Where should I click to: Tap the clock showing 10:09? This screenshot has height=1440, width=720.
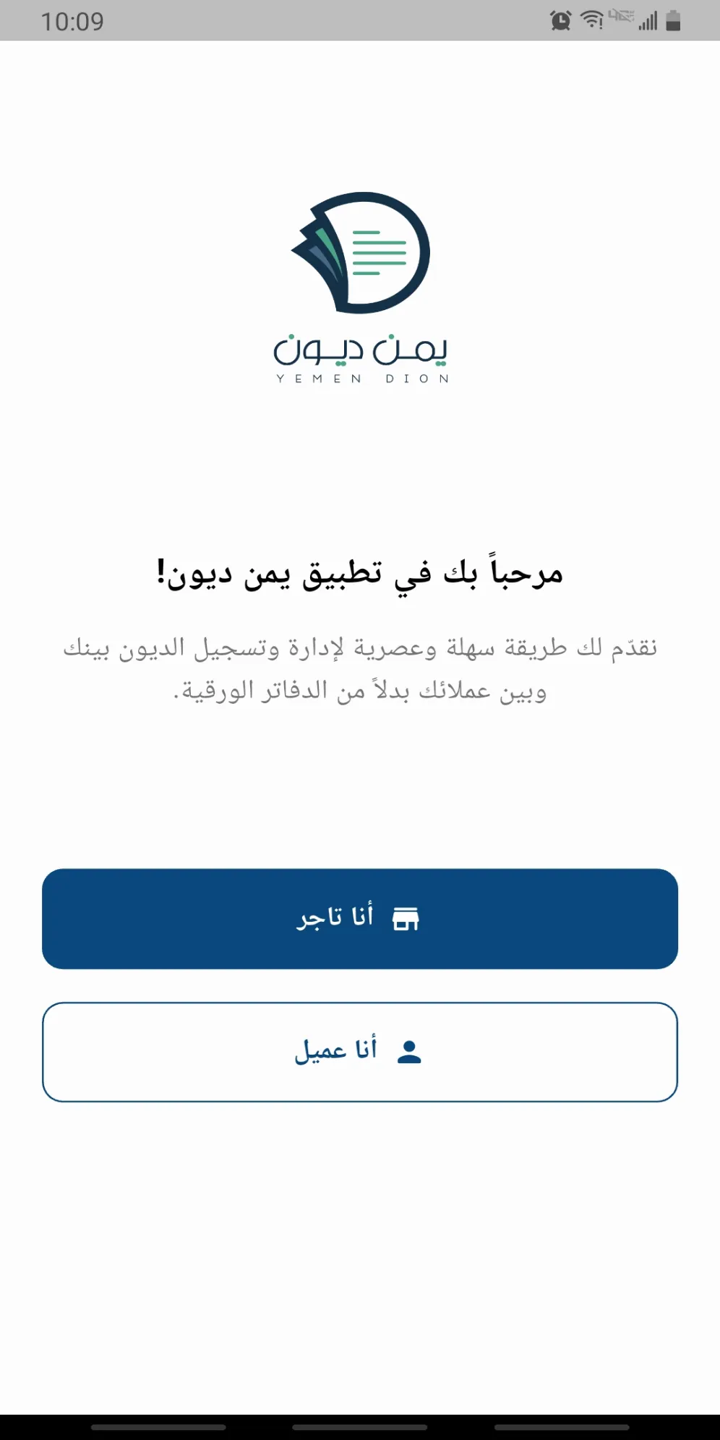tap(71, 20)
